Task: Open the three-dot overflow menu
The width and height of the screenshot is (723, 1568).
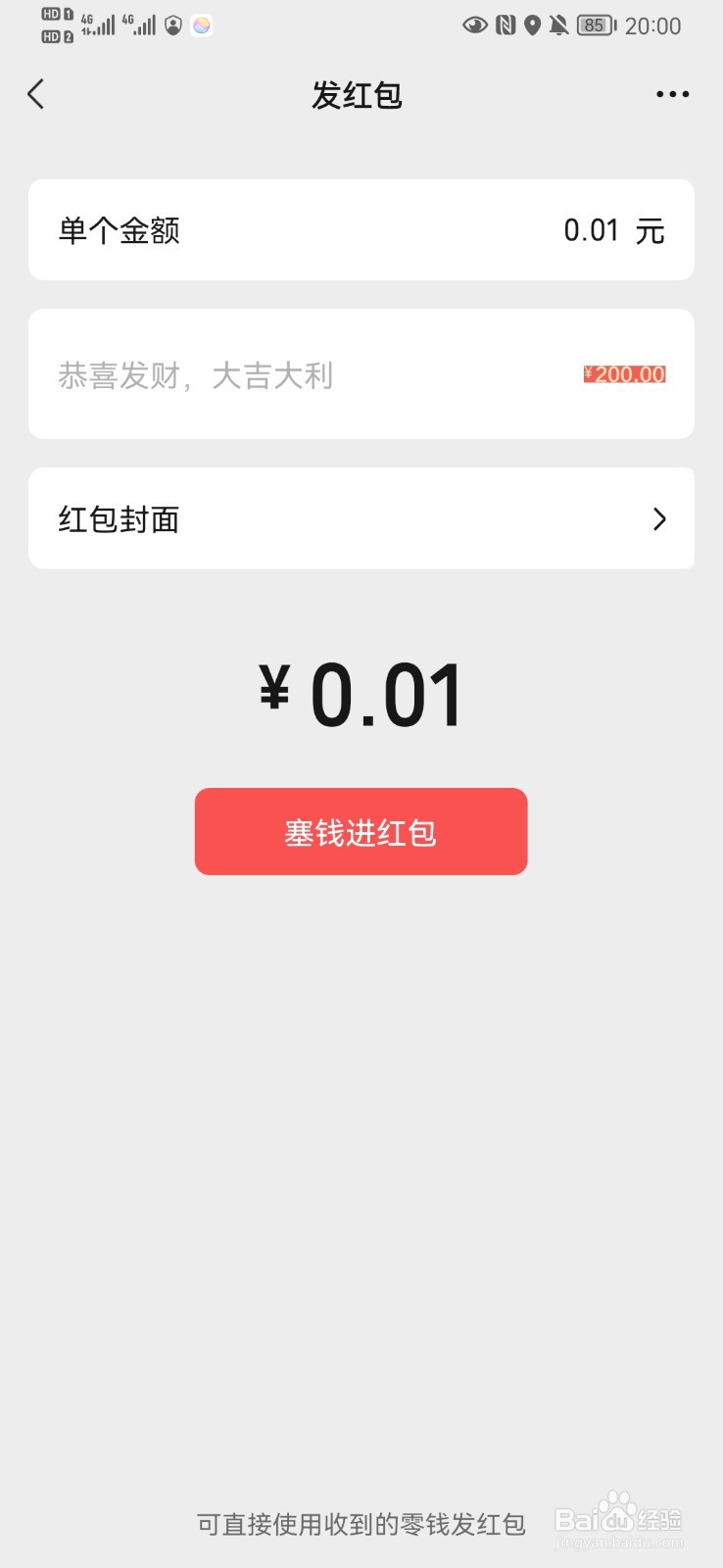Action: coord(672,95)
